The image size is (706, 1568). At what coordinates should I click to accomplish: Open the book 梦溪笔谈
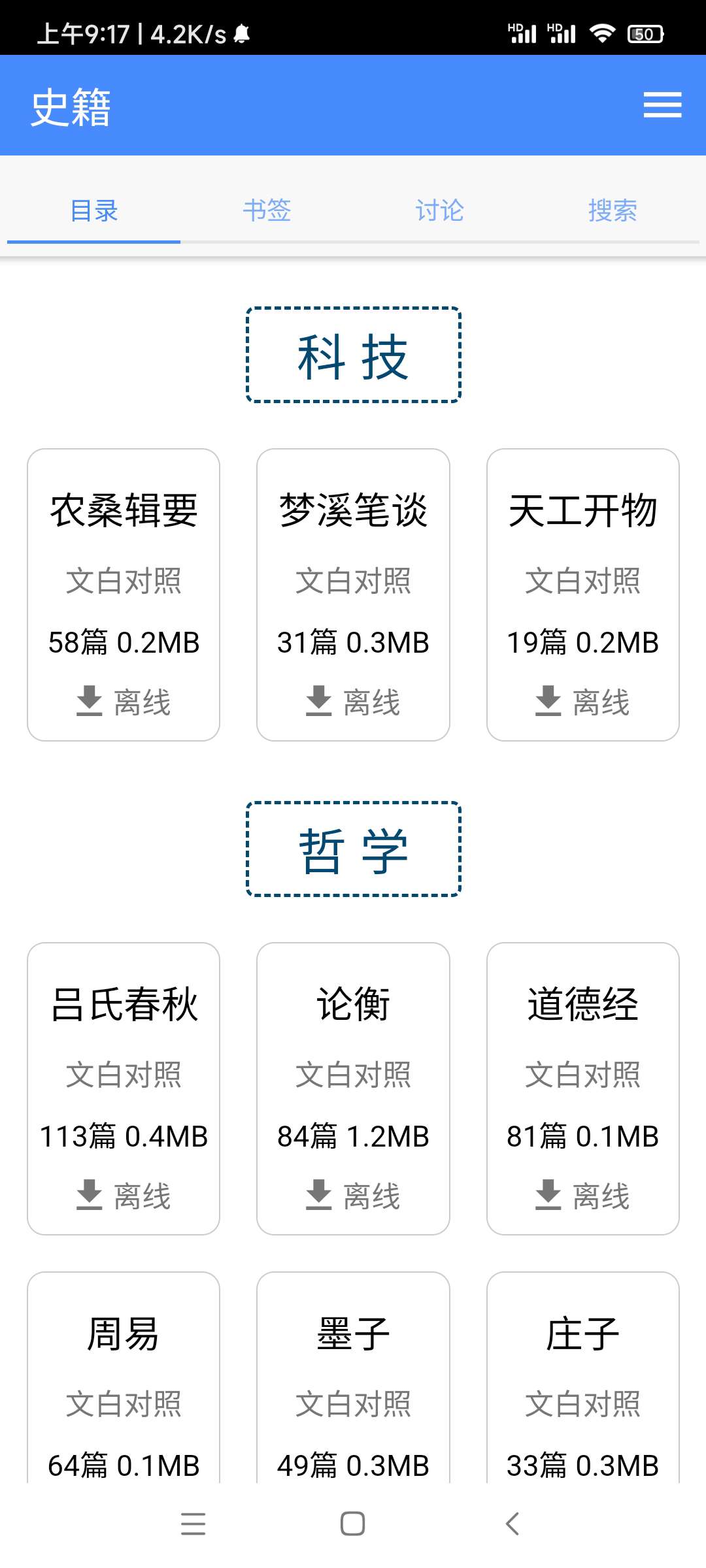(x=353, y=511)
